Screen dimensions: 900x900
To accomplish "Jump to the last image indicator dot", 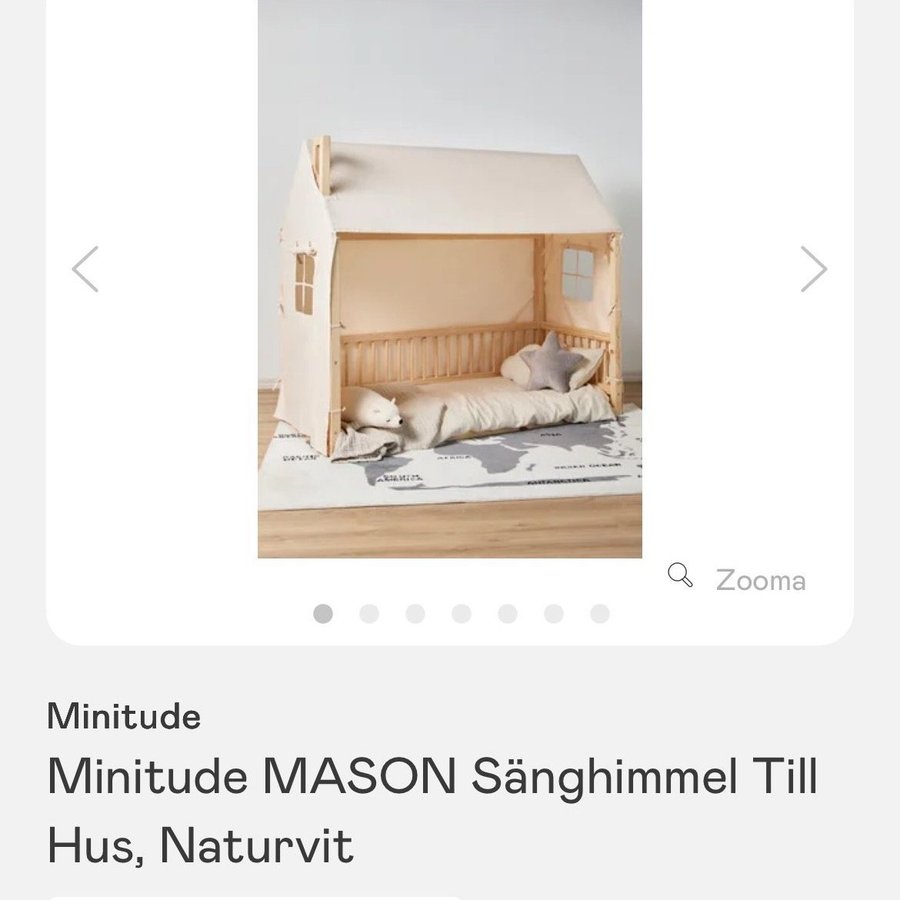I will (x=600, y=614).
